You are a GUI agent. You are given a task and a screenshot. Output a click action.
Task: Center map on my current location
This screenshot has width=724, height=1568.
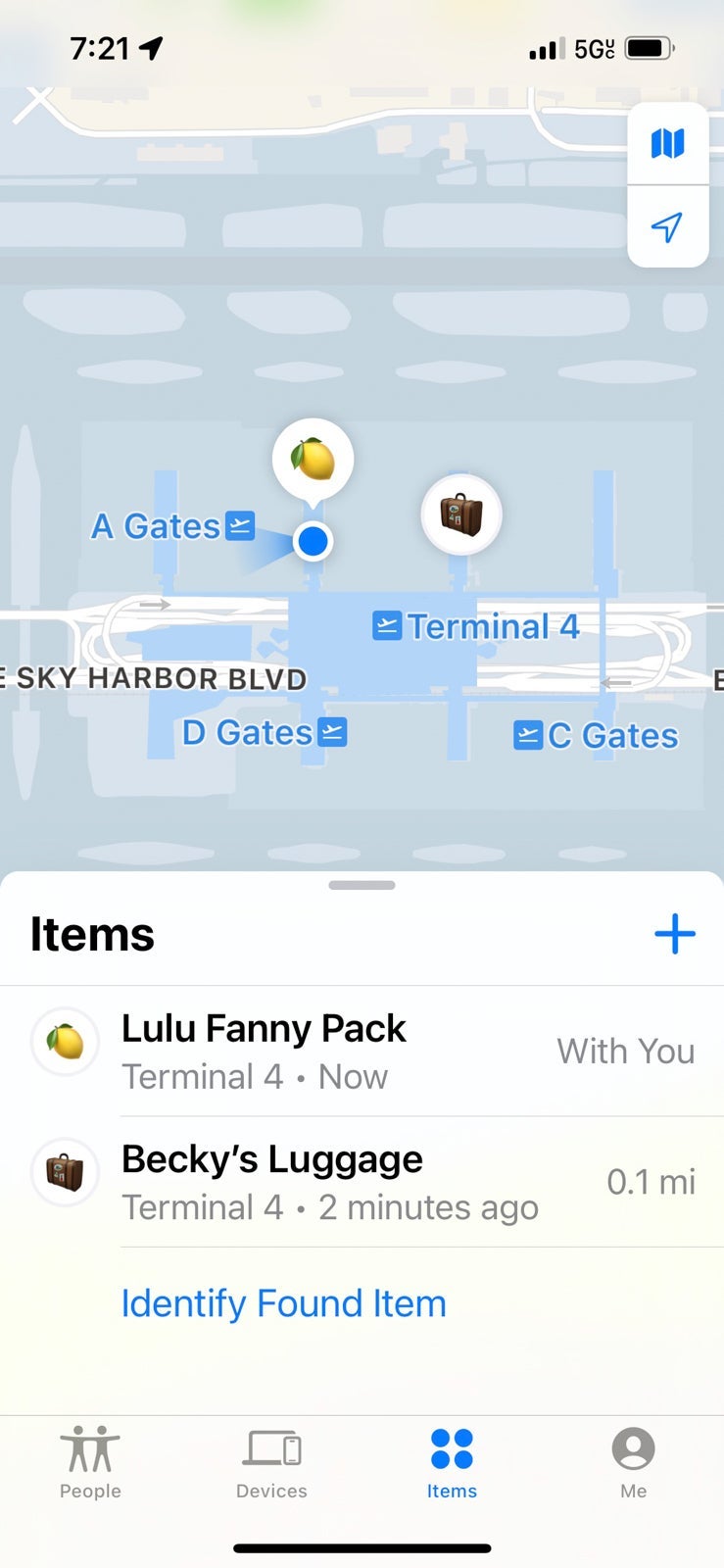pos(667,227)
